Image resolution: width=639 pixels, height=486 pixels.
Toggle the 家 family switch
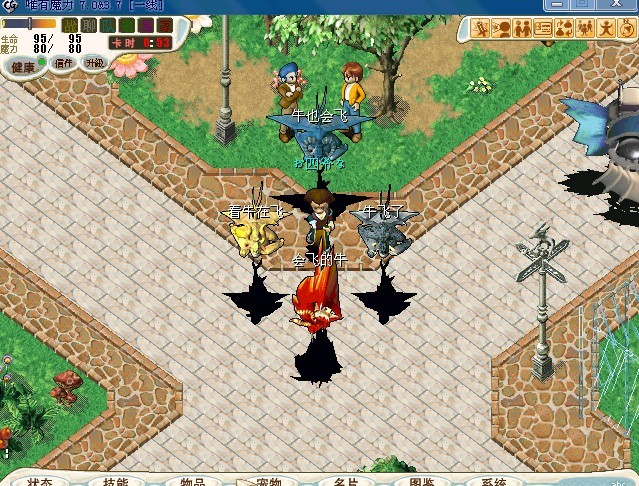(x=162, y=24)
